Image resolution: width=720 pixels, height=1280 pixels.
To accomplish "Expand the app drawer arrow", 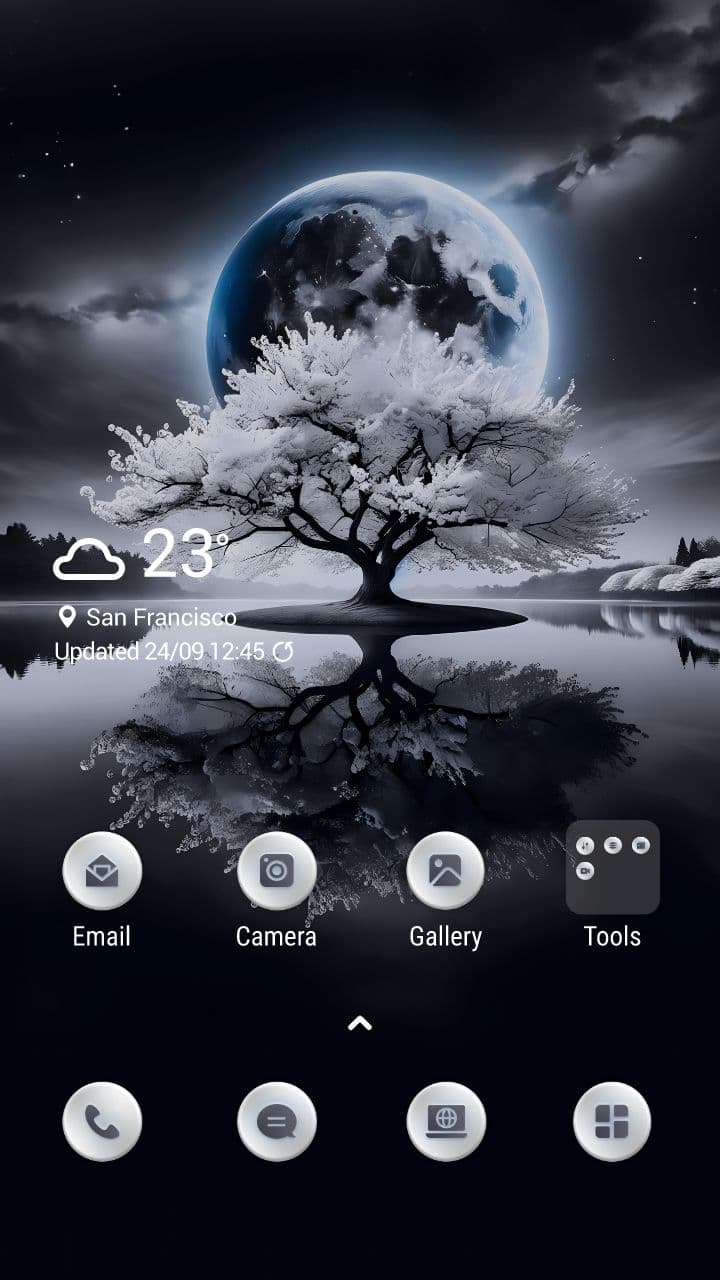I will click(x=360, y=1023).
